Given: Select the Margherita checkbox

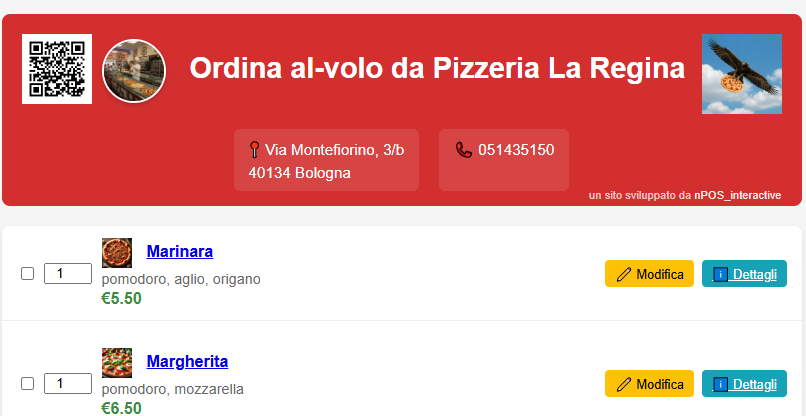Looking at the screenshot, I should (28, 383).
